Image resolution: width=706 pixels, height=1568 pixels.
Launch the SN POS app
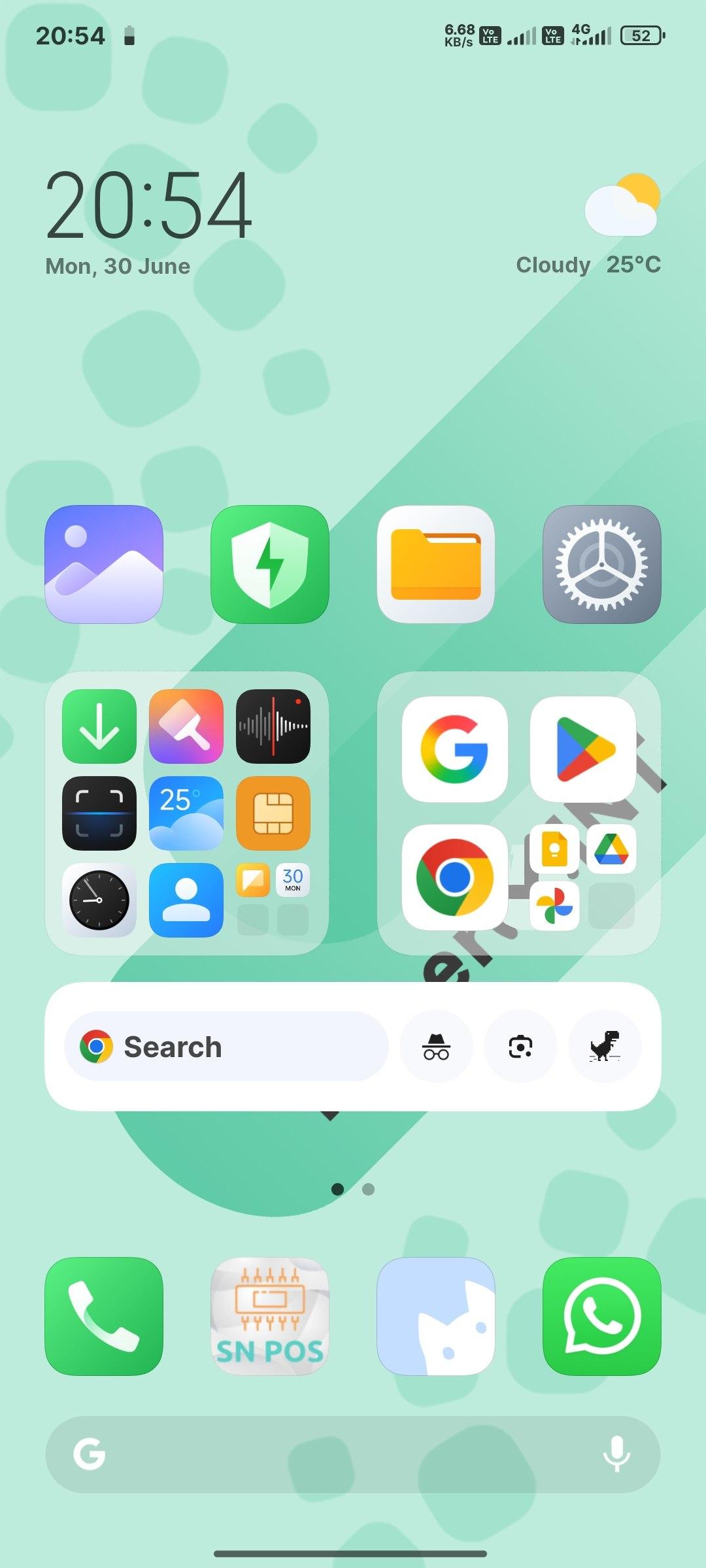click(x=269, y=1316)
